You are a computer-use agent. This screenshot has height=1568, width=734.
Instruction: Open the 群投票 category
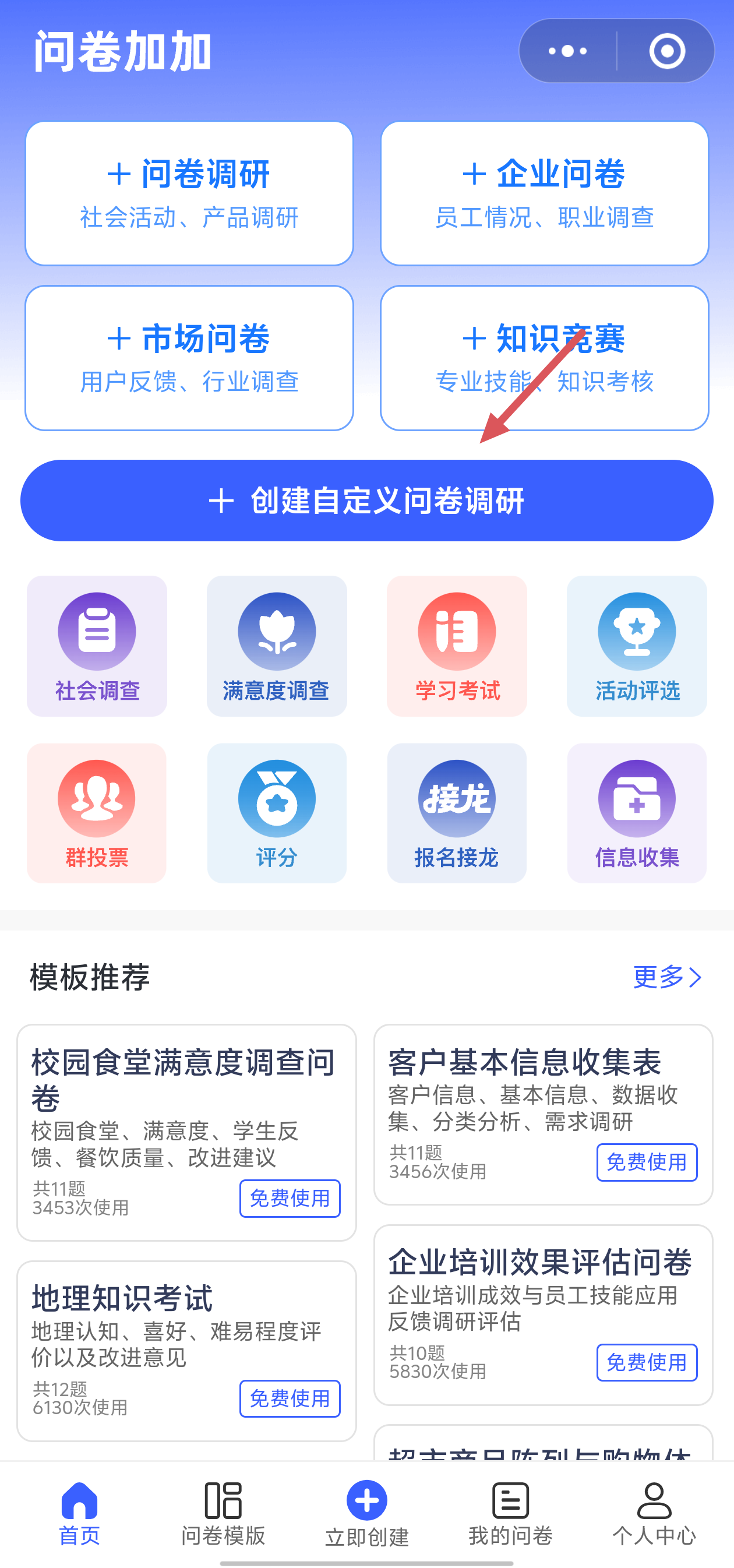pyautogui.click(x=97, y=813)
